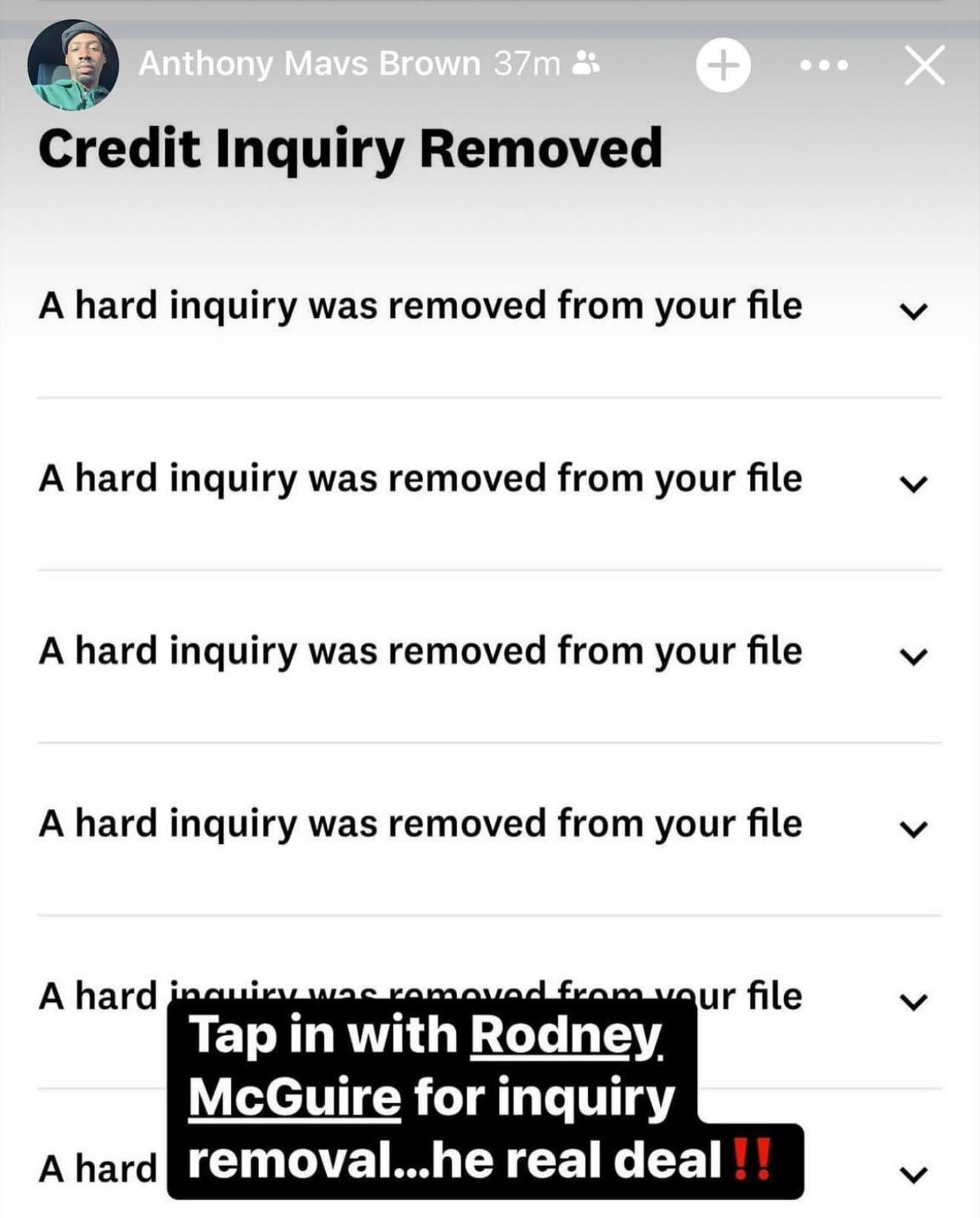Close the story viewer
Image resolution: width=980 pixels, height=1218 pixels.
[x=924, y=65]
